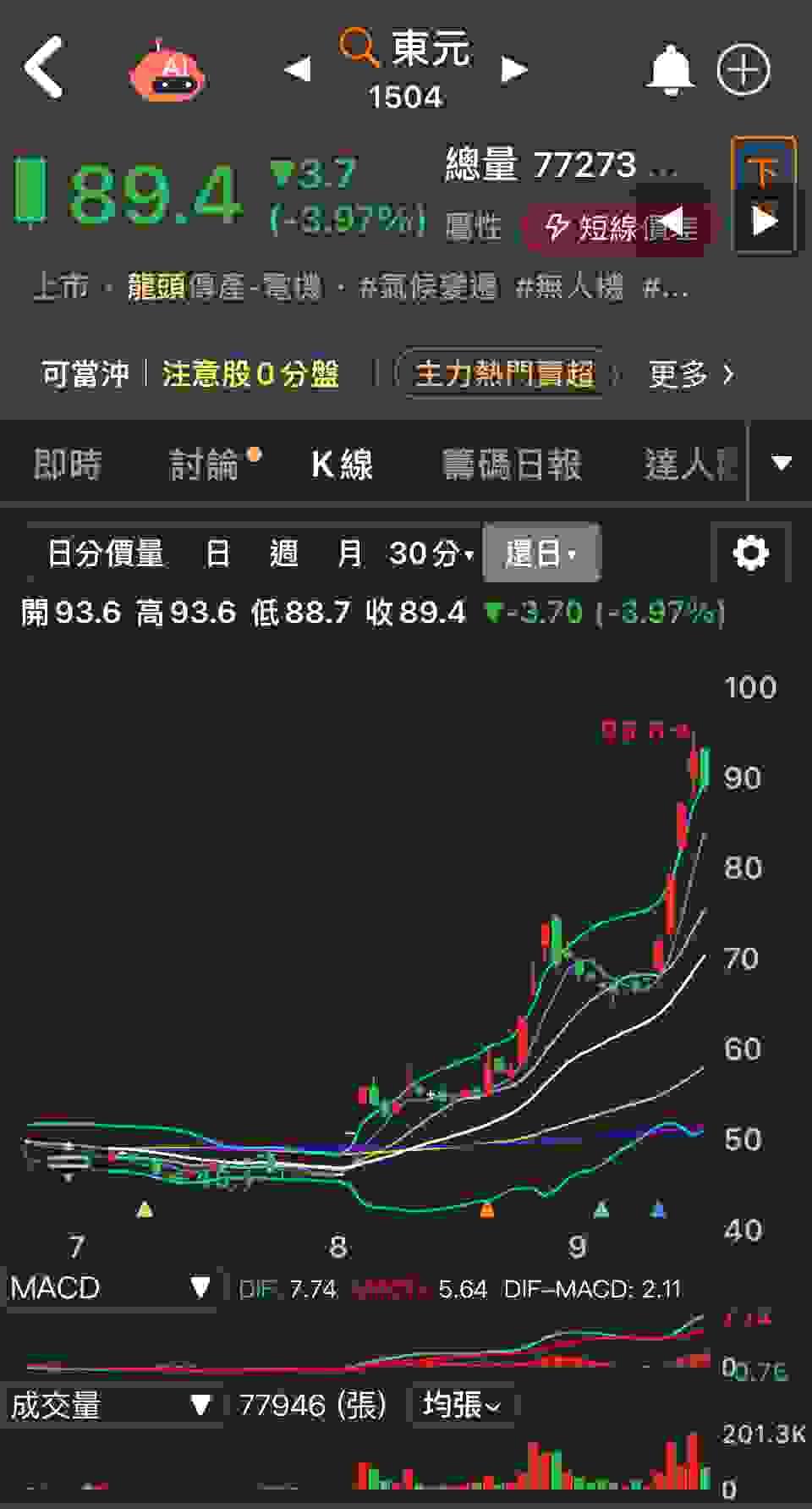Open the 討論 tab

206,464
